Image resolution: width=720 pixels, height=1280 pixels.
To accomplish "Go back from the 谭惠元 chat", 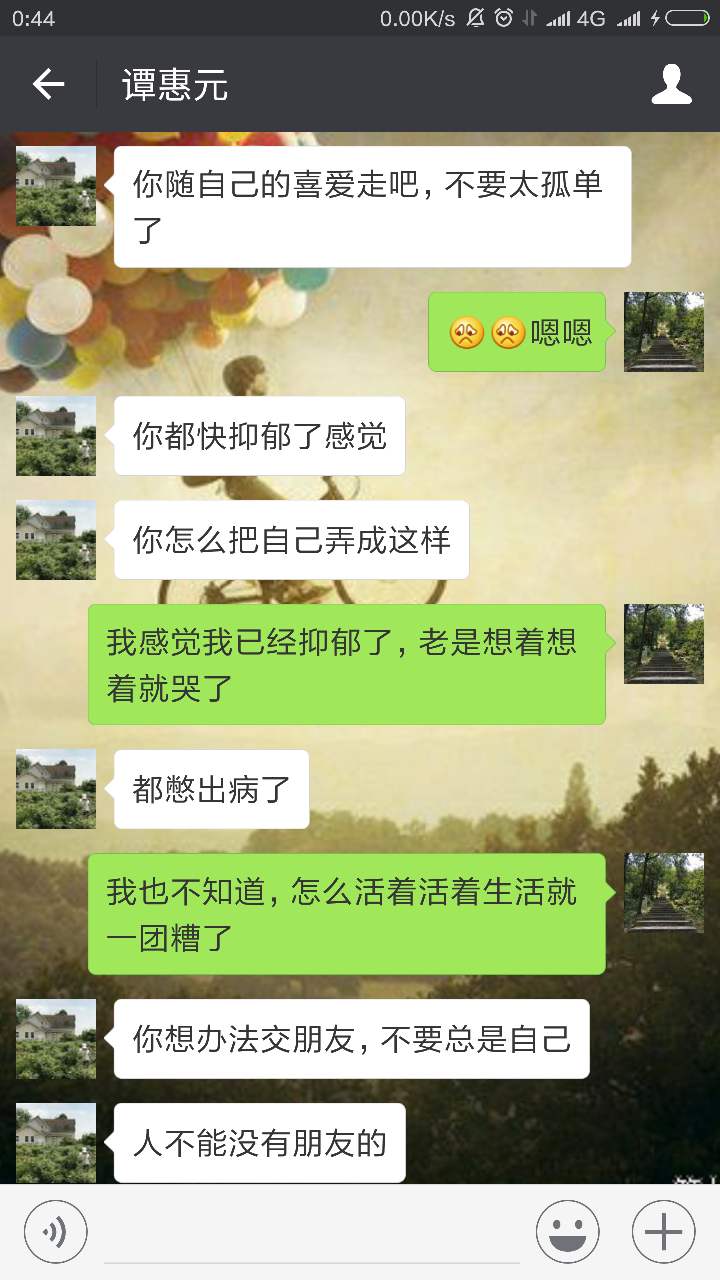I will 48,85.
